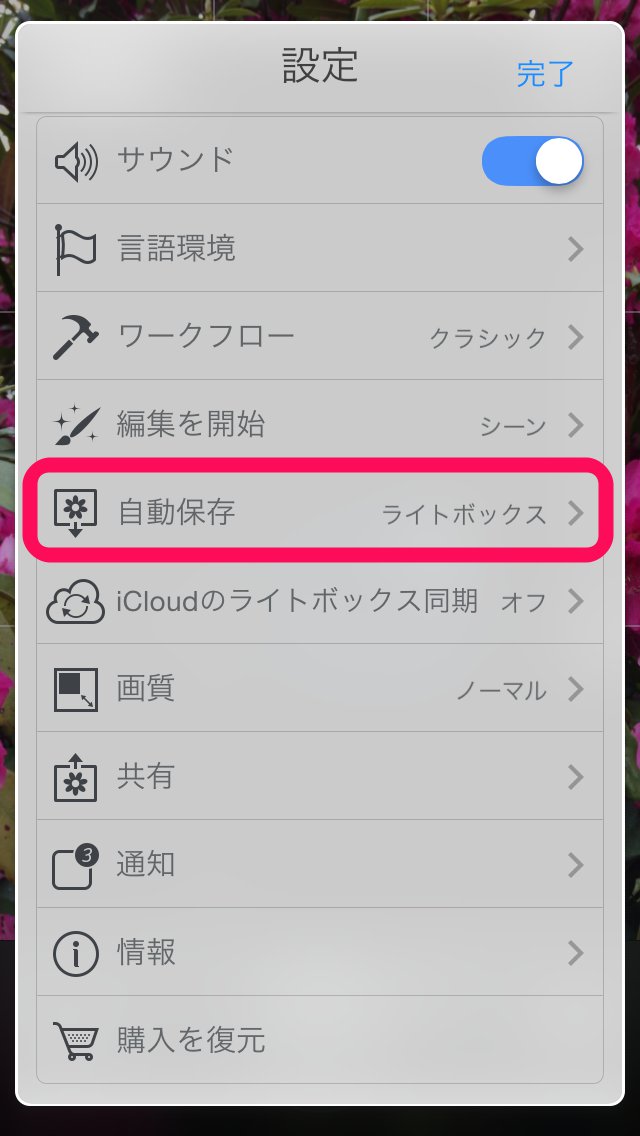The image size is (640, 1136).
Task: Open the 編集を開始 setting
Action: [x=320, y=425]
